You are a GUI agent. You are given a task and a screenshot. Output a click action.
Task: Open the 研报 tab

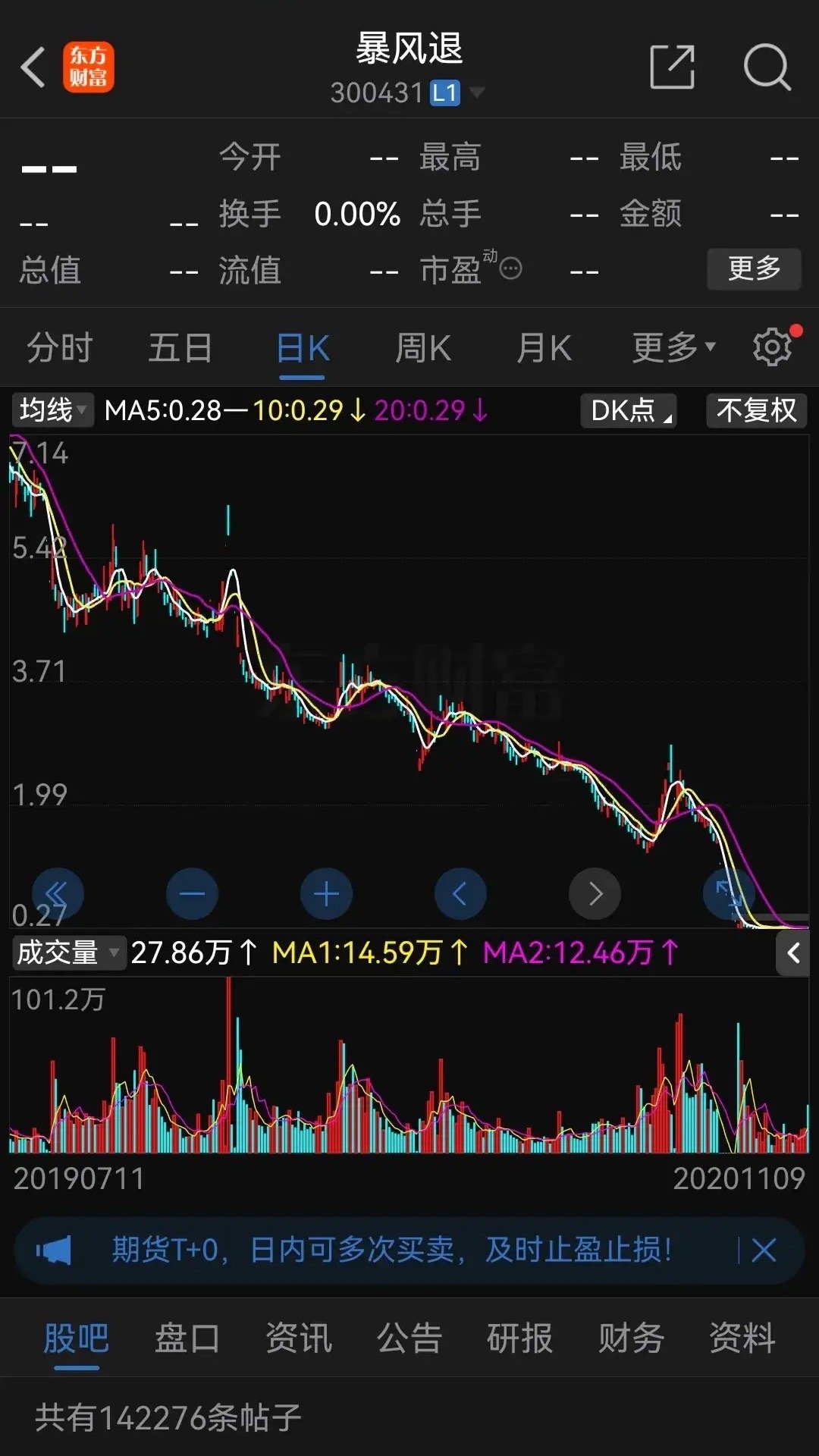[x=520, y=1338]
